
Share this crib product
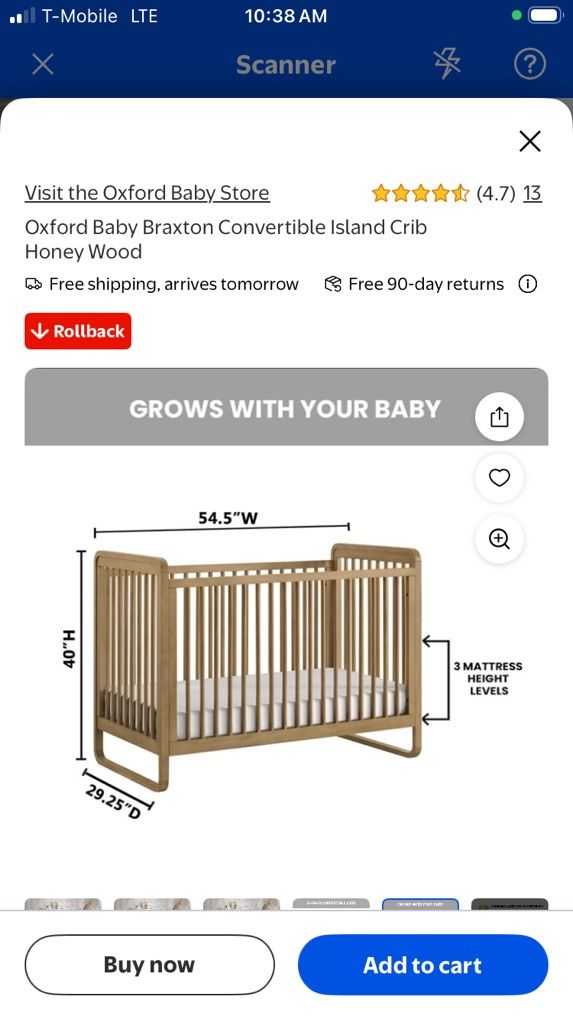click(x=499, y=417)
